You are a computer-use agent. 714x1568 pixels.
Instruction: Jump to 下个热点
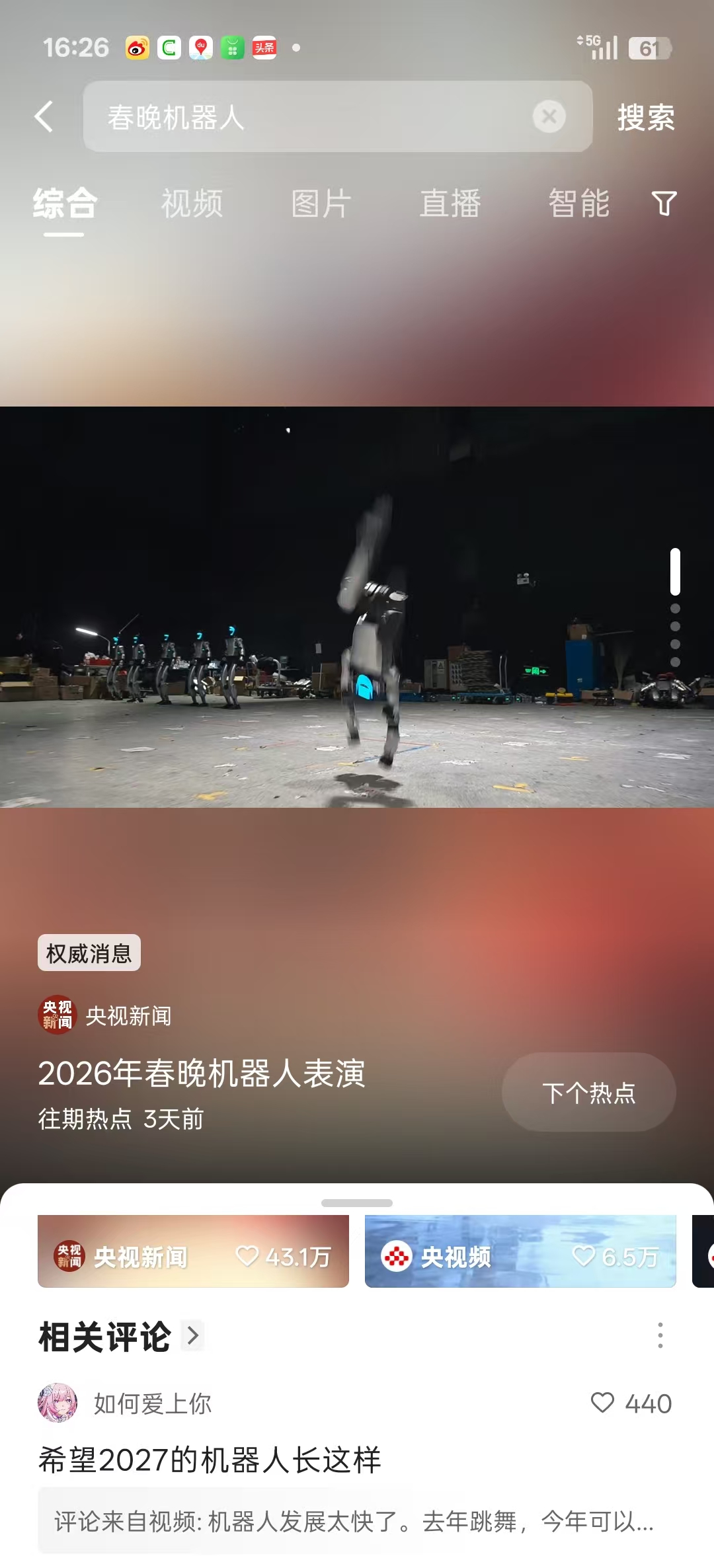[x=588, y=1092]
